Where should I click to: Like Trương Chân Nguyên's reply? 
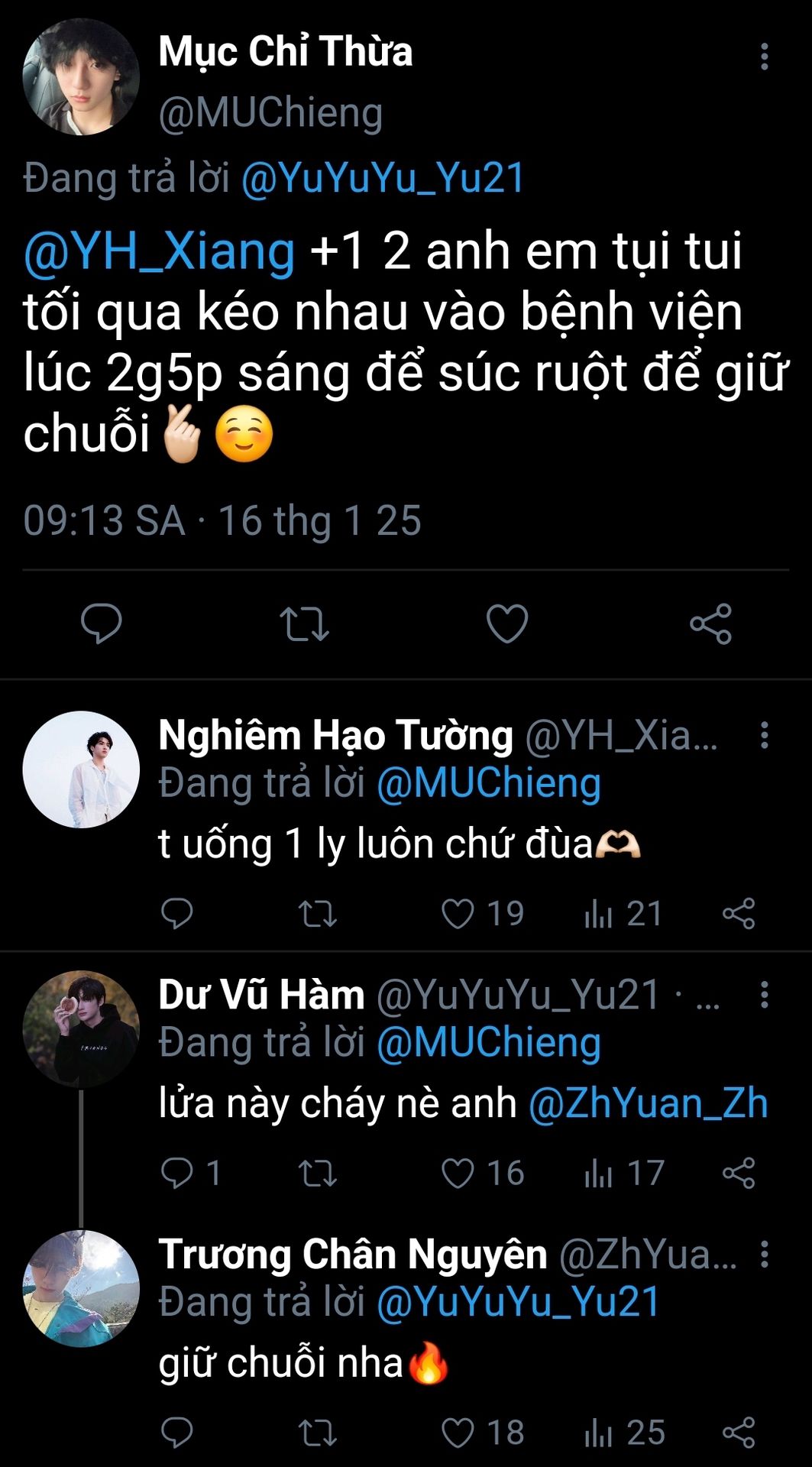[458, 1433]
